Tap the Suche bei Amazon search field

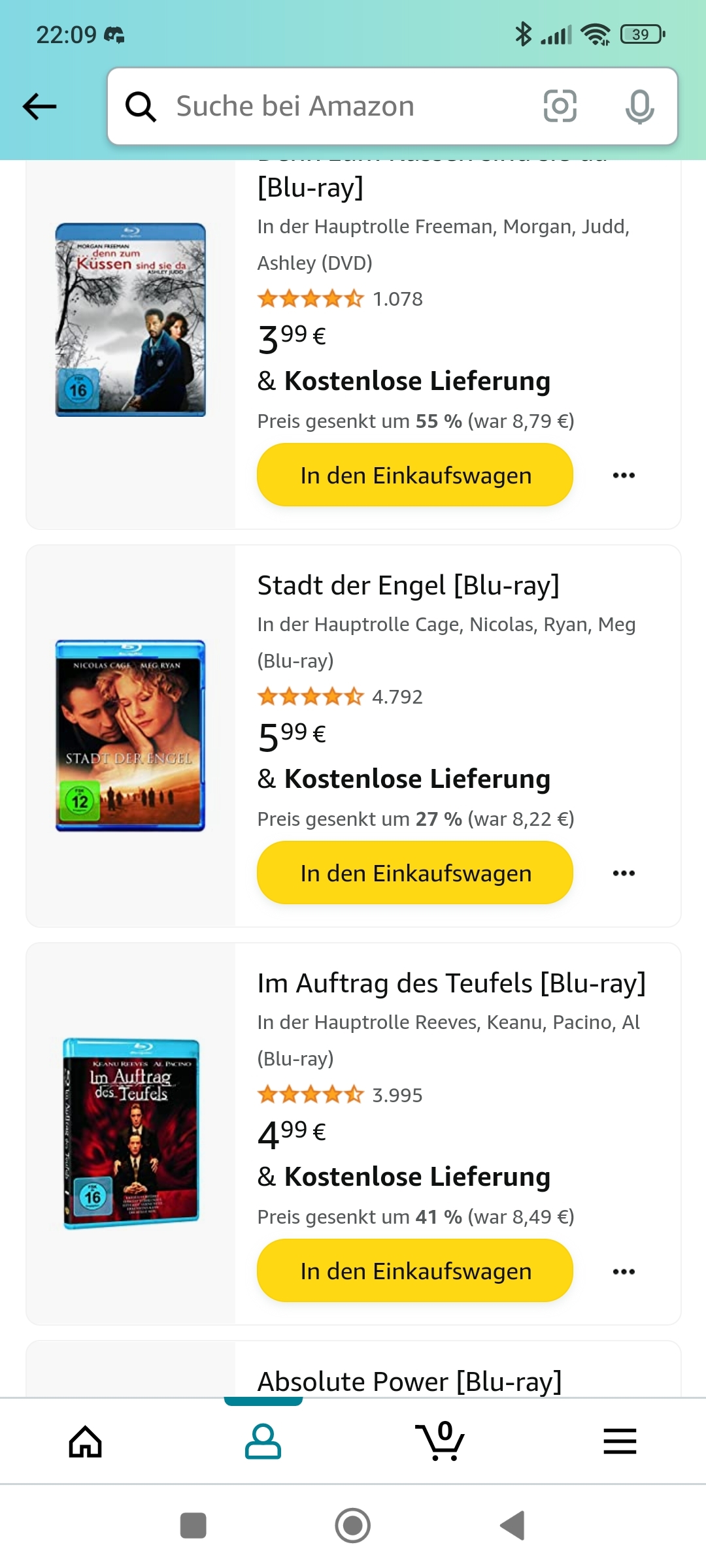(x=327, y=106)
